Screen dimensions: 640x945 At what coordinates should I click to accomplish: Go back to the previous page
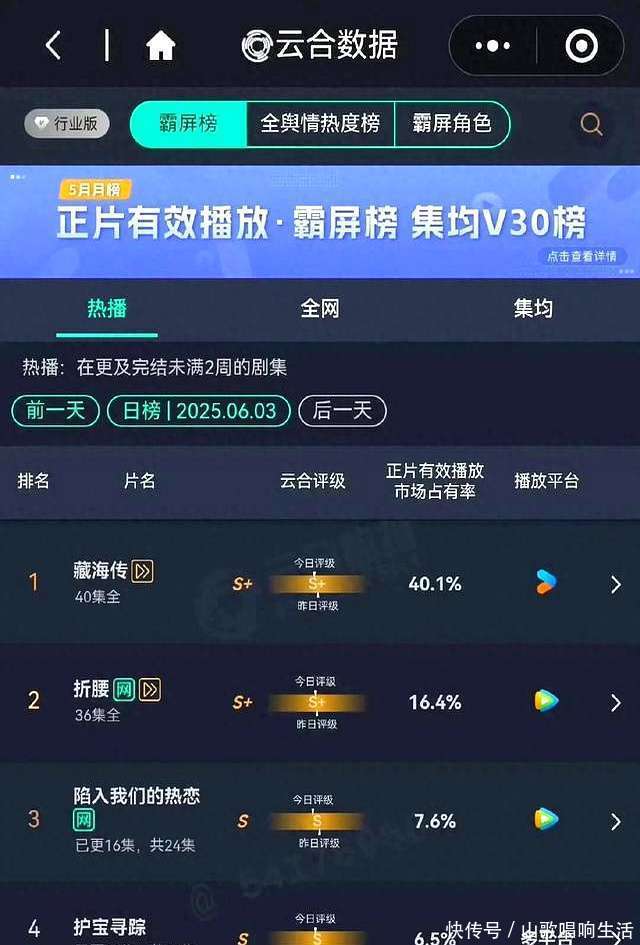click(54, 45)
